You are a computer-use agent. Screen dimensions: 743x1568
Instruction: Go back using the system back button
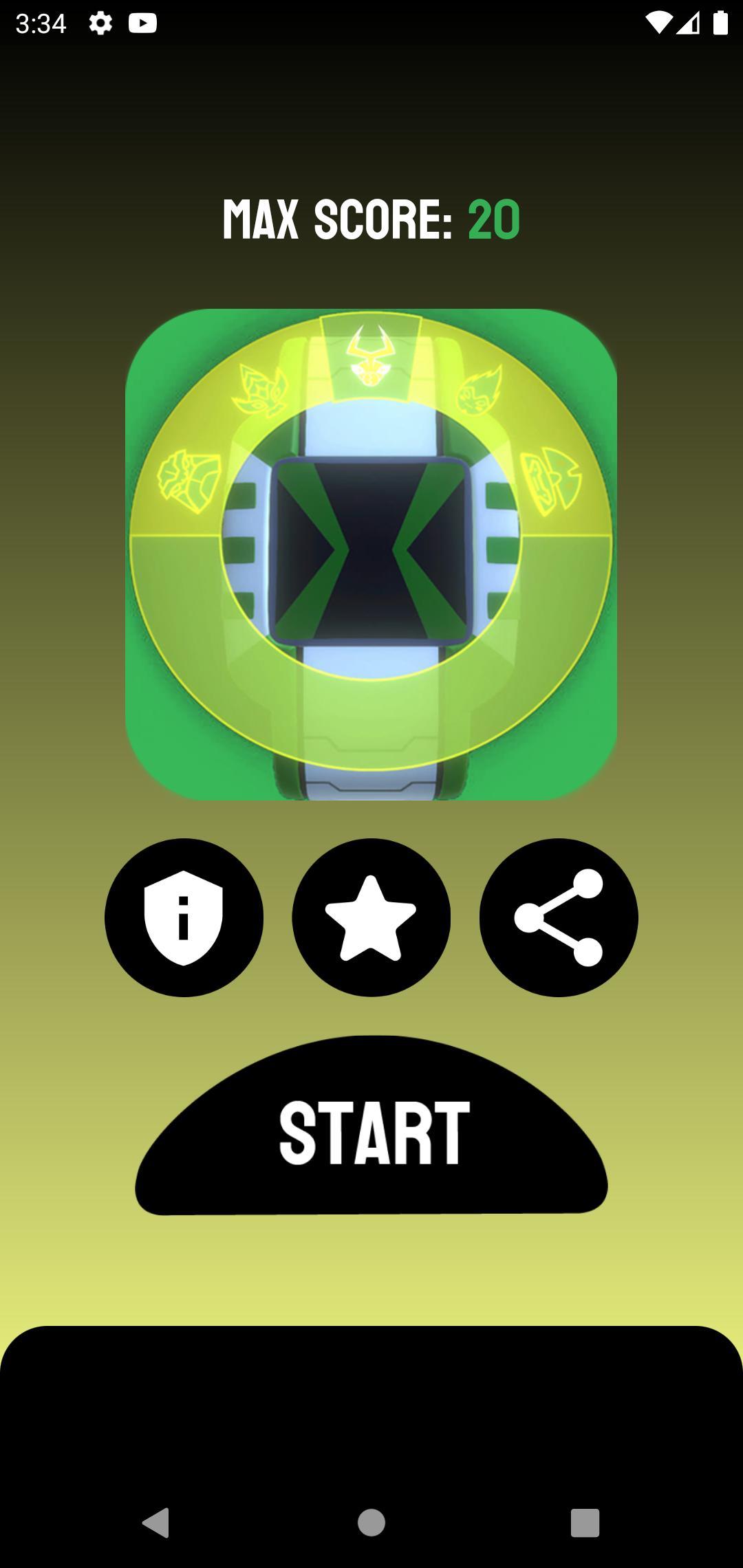156,1523
